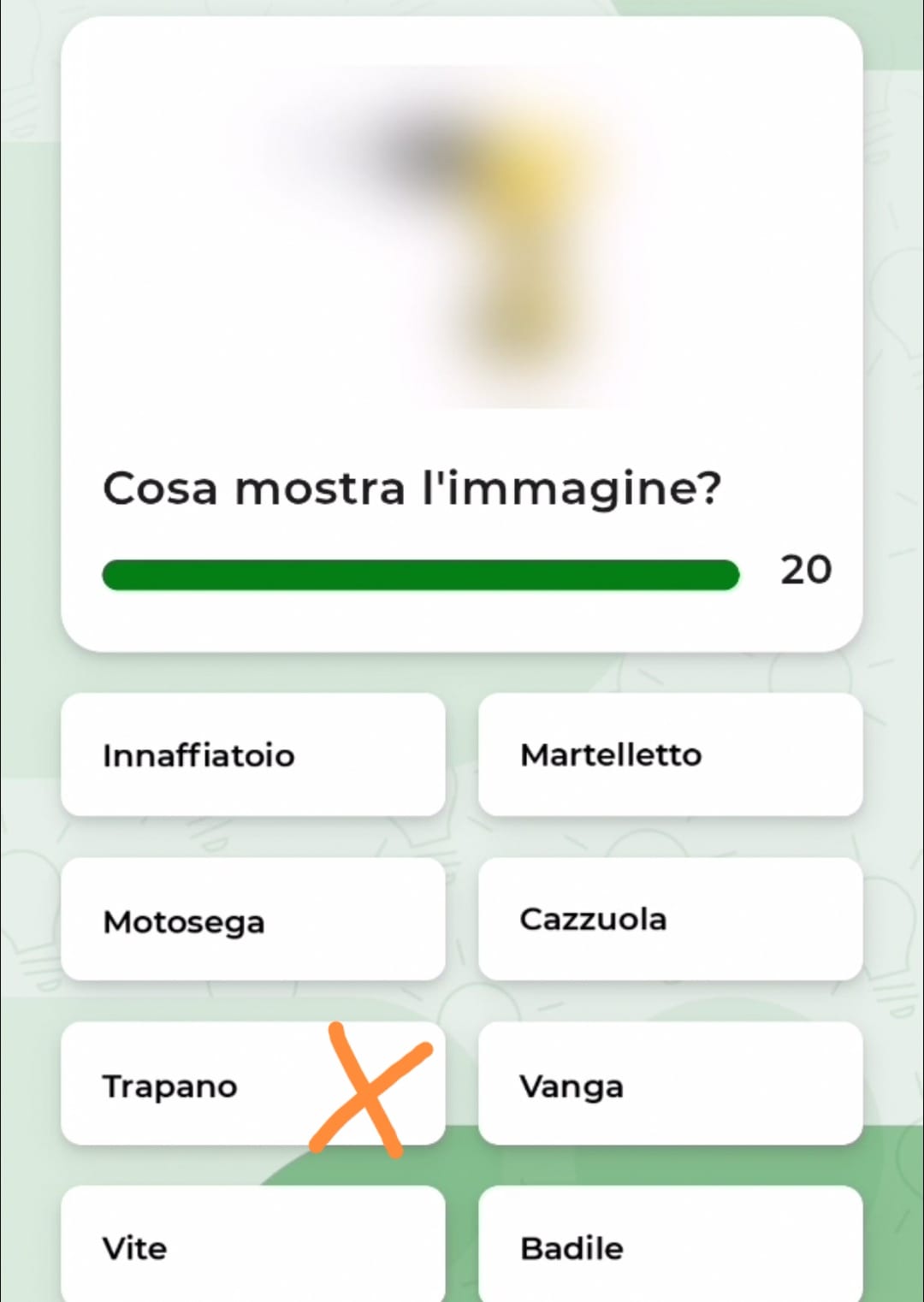Choose the Innaffiatoio answer
Image resolution: width=924 pixels, height=1302 pixels.
pyautogui.click(x=252, y=755)
